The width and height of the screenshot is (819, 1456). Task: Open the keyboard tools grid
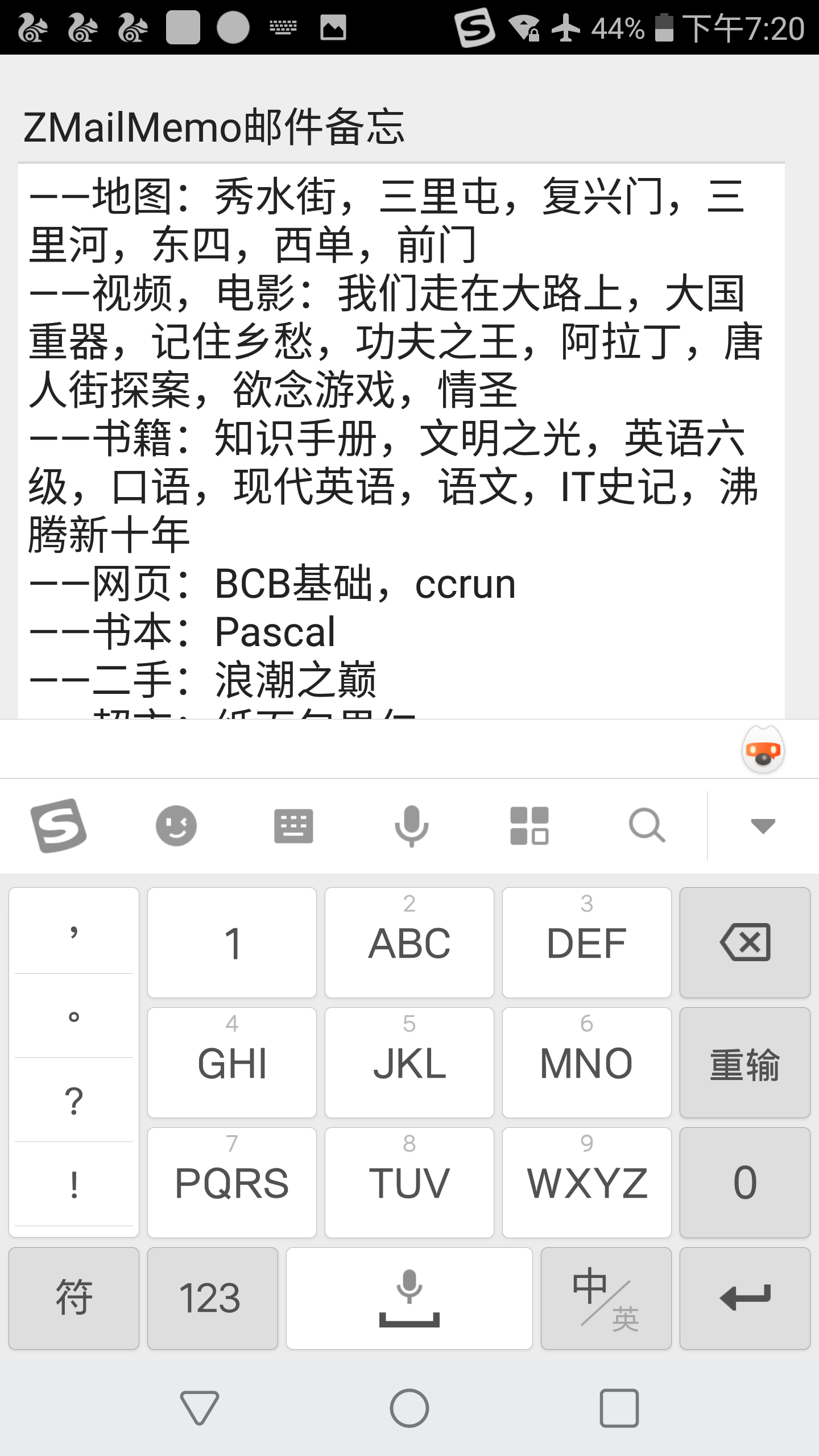(529, 825)
